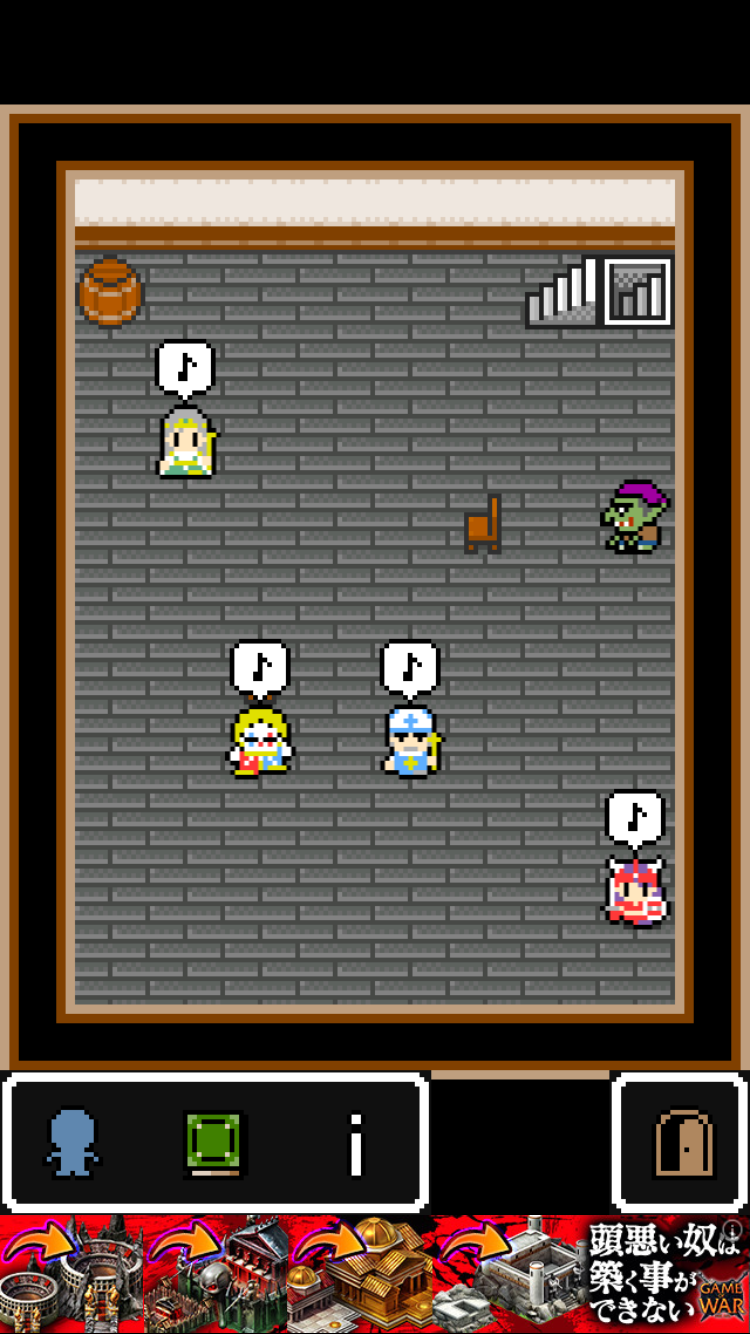The image size is (750, 1334).
Task: Tap the green goblin with purple hat
Action: 635,517
